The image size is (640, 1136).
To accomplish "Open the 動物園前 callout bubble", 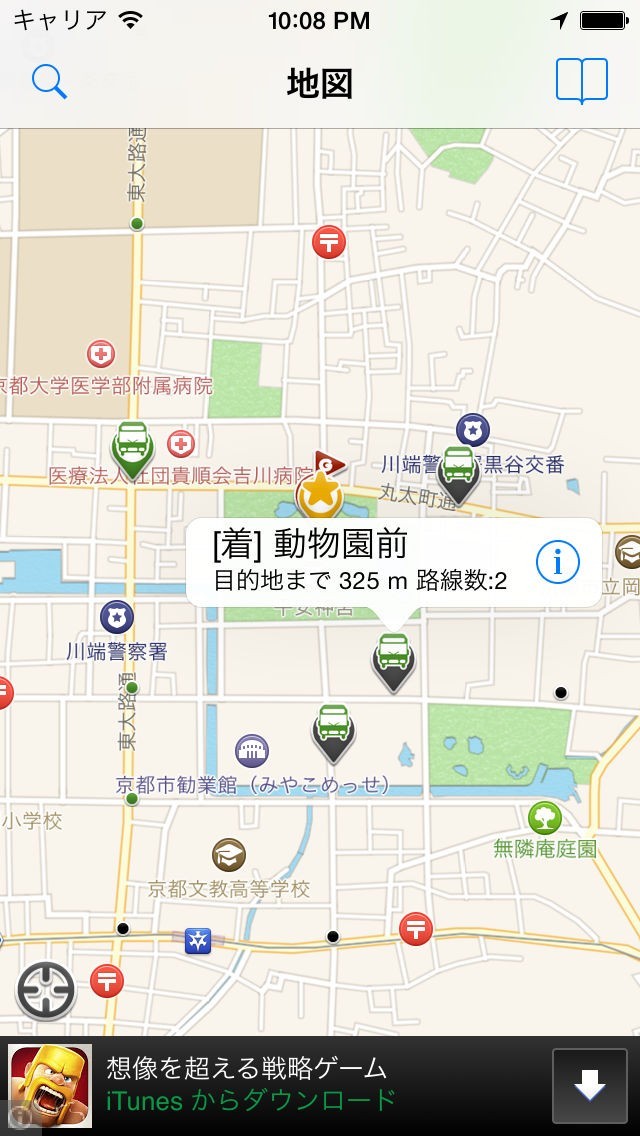I will click(x=370, y=562).
